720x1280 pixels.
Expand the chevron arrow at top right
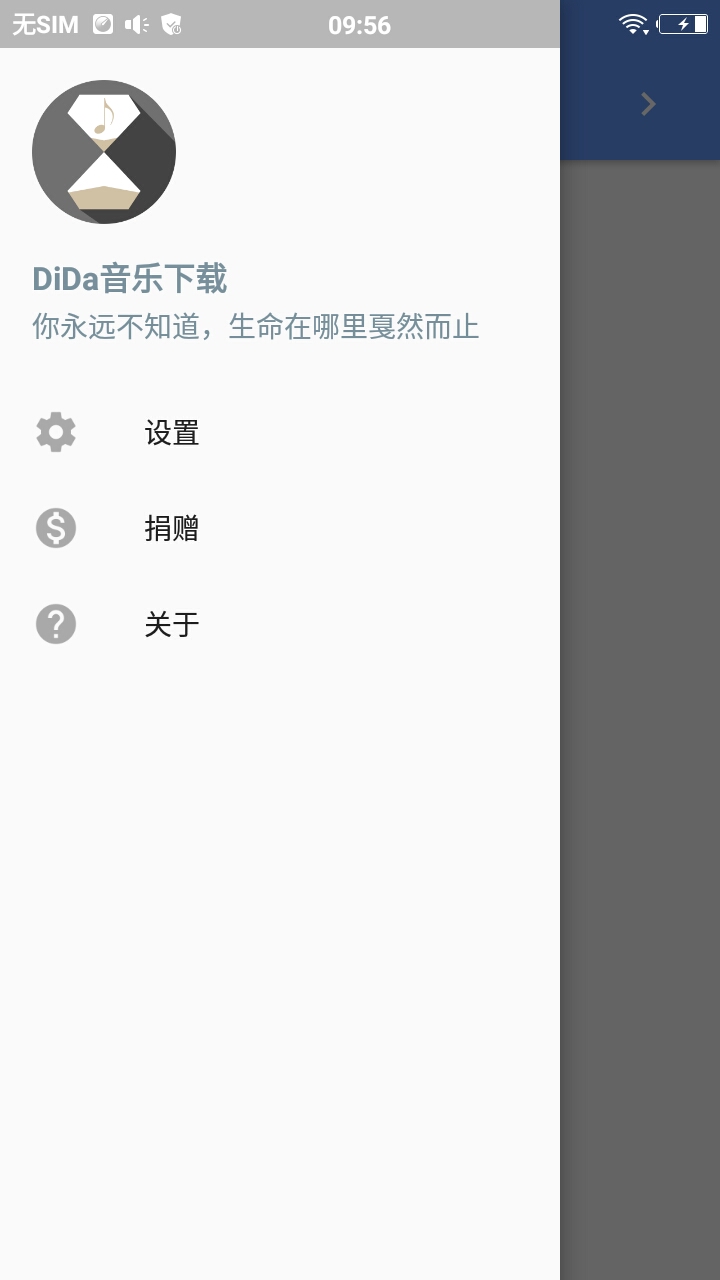[648, 104]
